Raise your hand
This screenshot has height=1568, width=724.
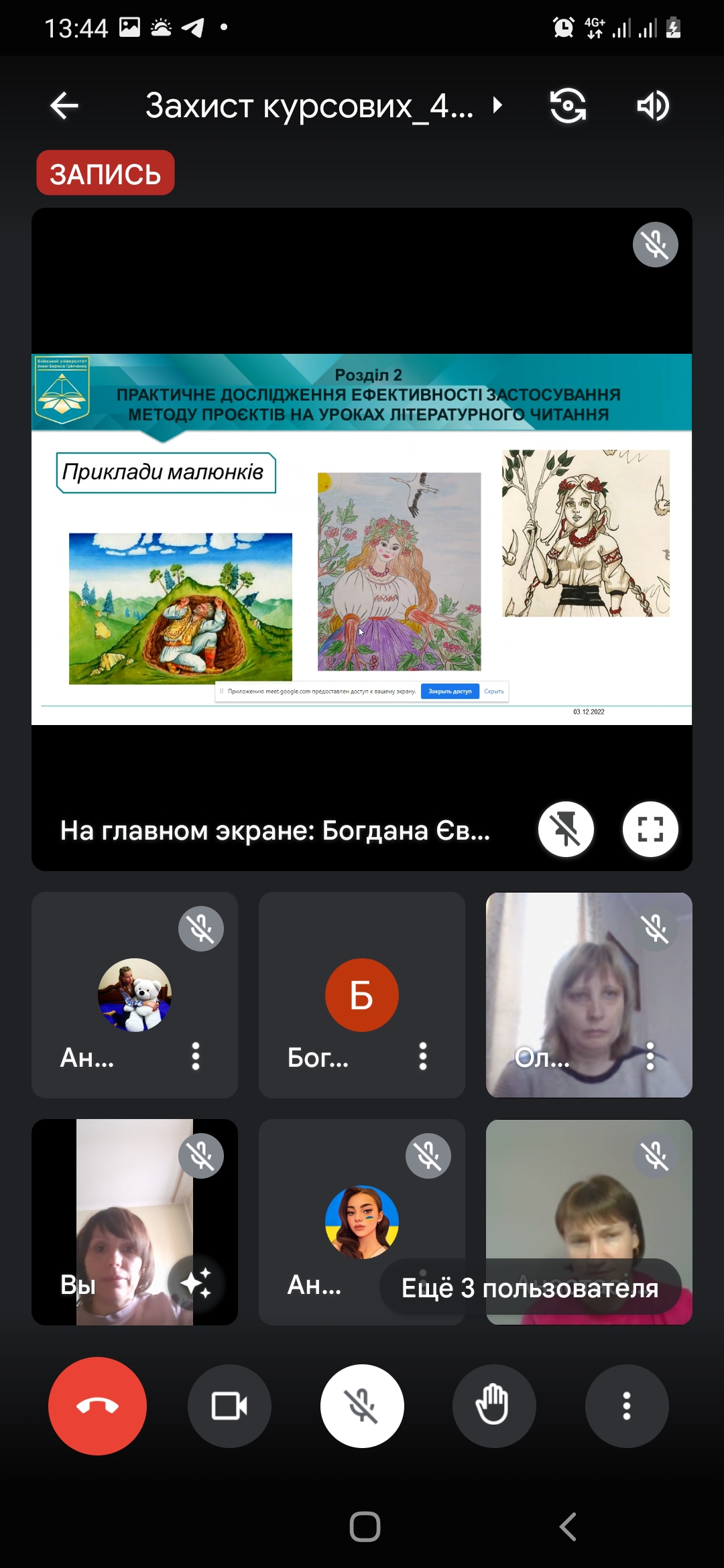click(x=494, y=1406)
